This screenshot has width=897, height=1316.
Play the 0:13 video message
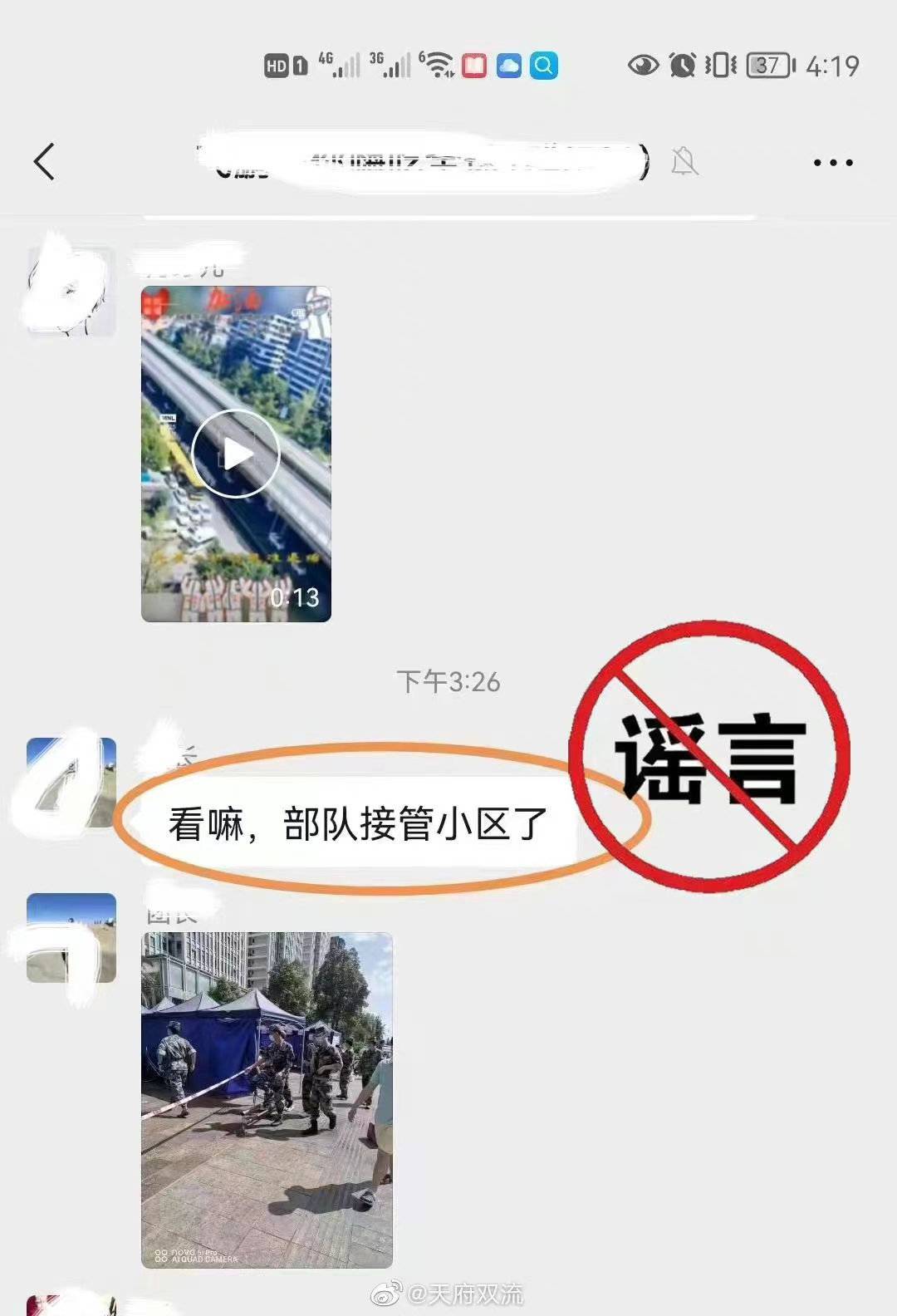click(x=236, y=454)
